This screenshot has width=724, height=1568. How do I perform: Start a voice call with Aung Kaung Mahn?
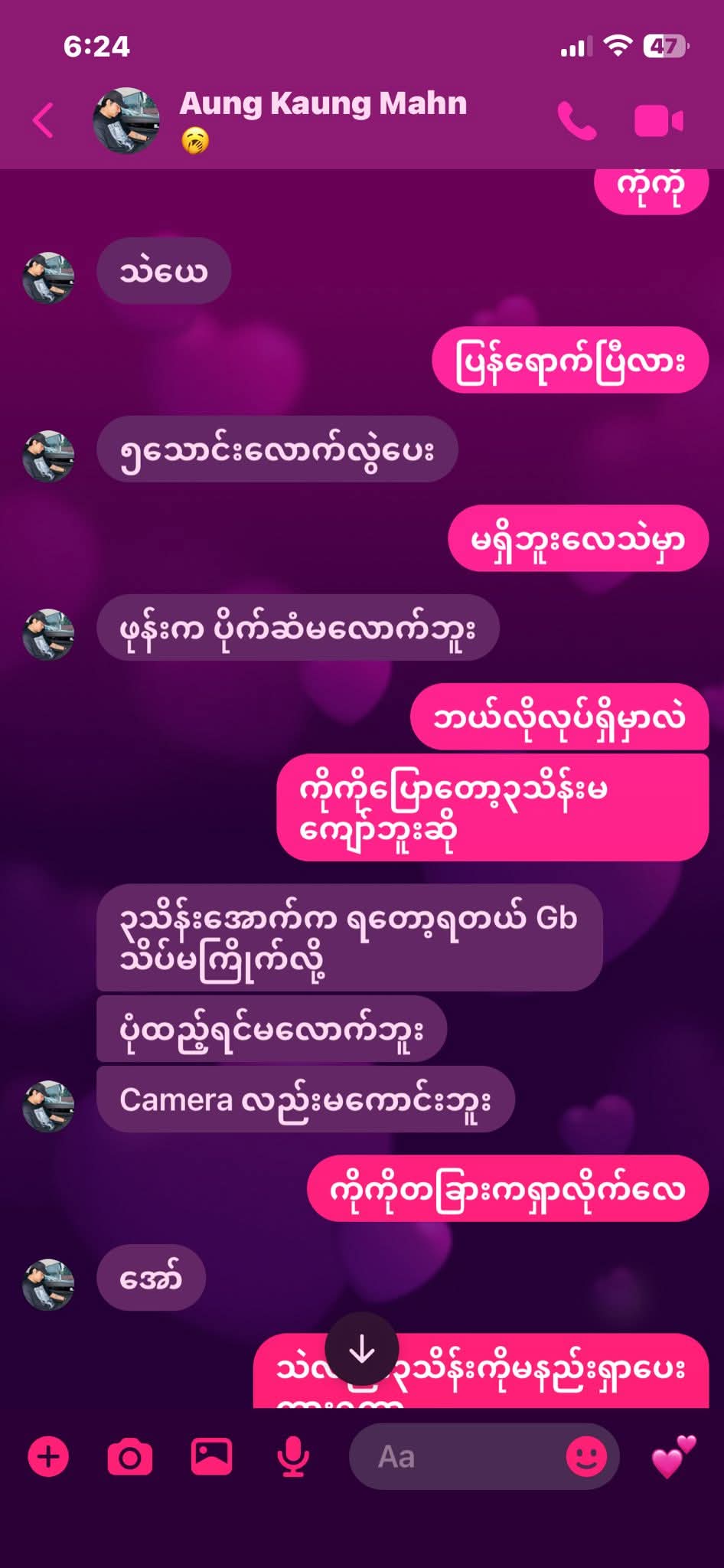pyautogui.click(x=576, y=121)
